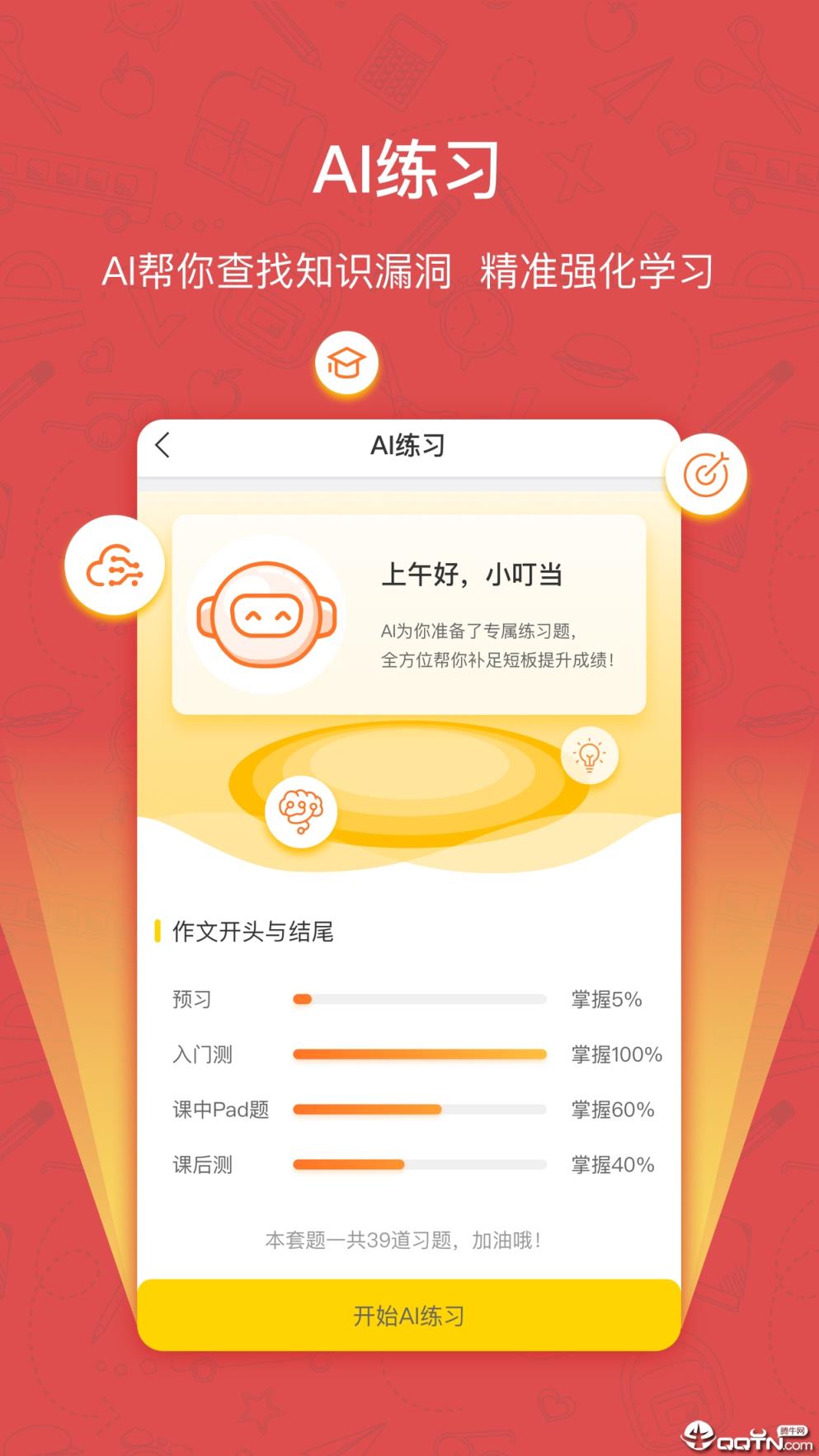This screenshot has height=1456, width=819.
Task: Click the yellow marker beside 作文开头与结尾
Action: pyautogui.click(x=158, y=930)
